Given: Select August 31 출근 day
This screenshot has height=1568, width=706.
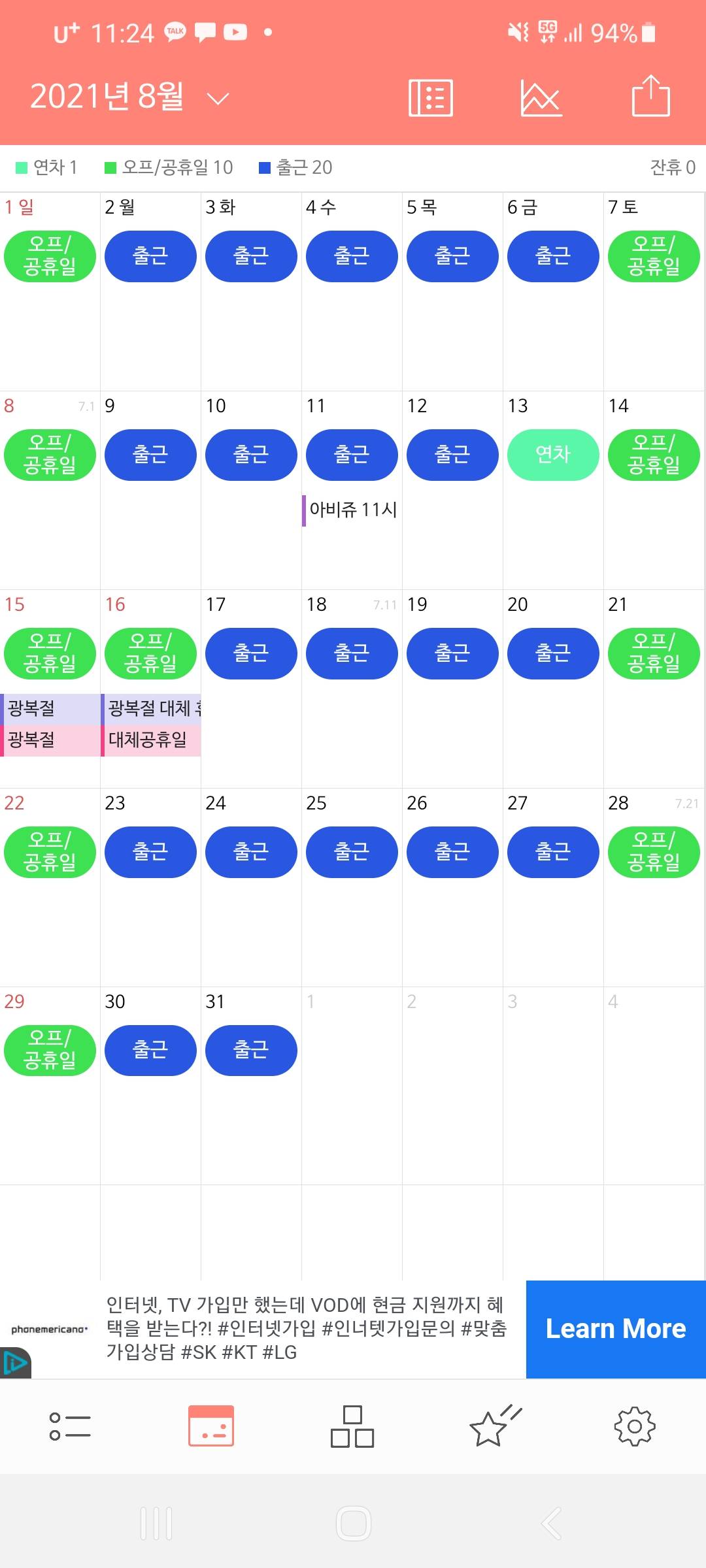Looking at the screenshot, I should point(252,1086).
